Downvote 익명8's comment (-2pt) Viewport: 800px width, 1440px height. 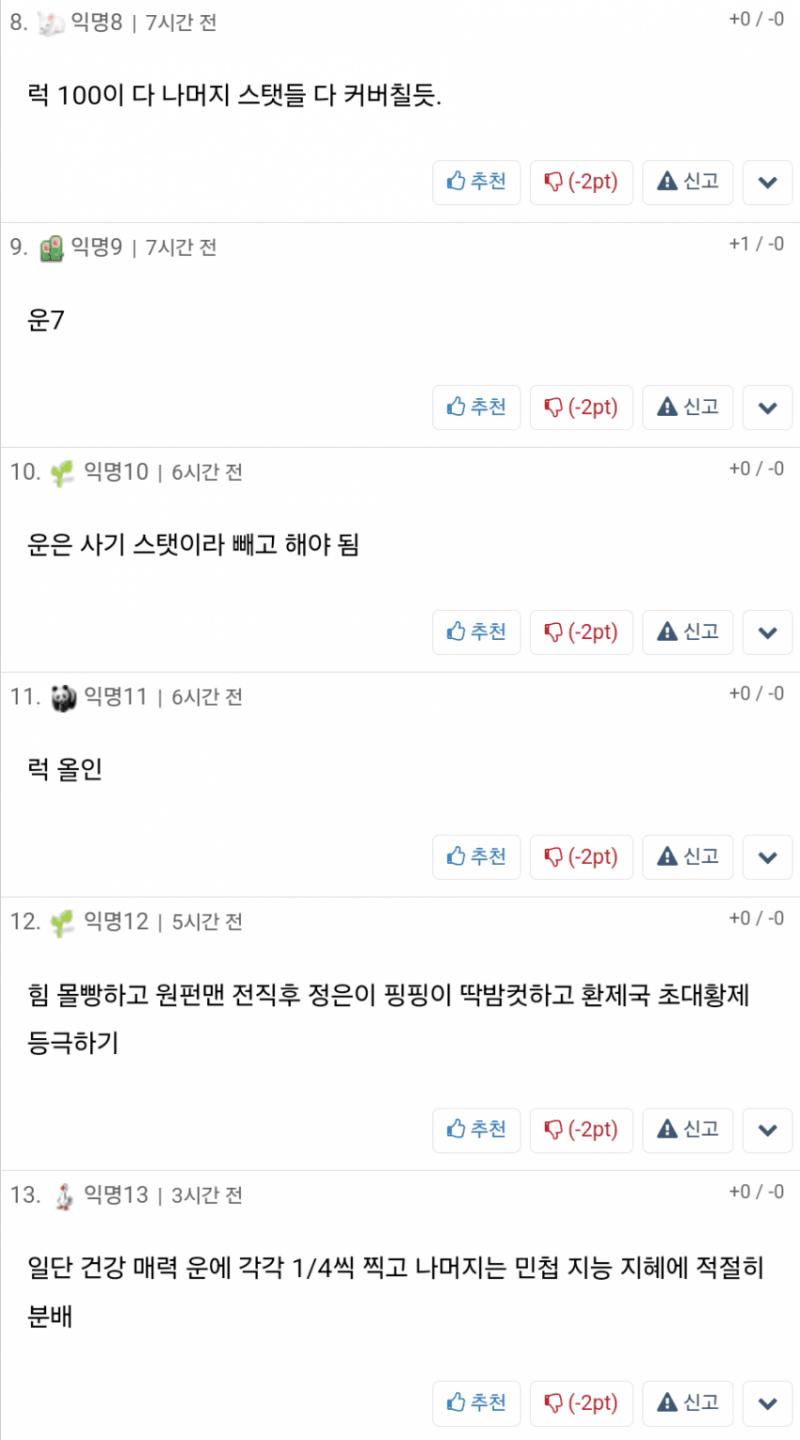pyautogui.click(x=581, y=182)
